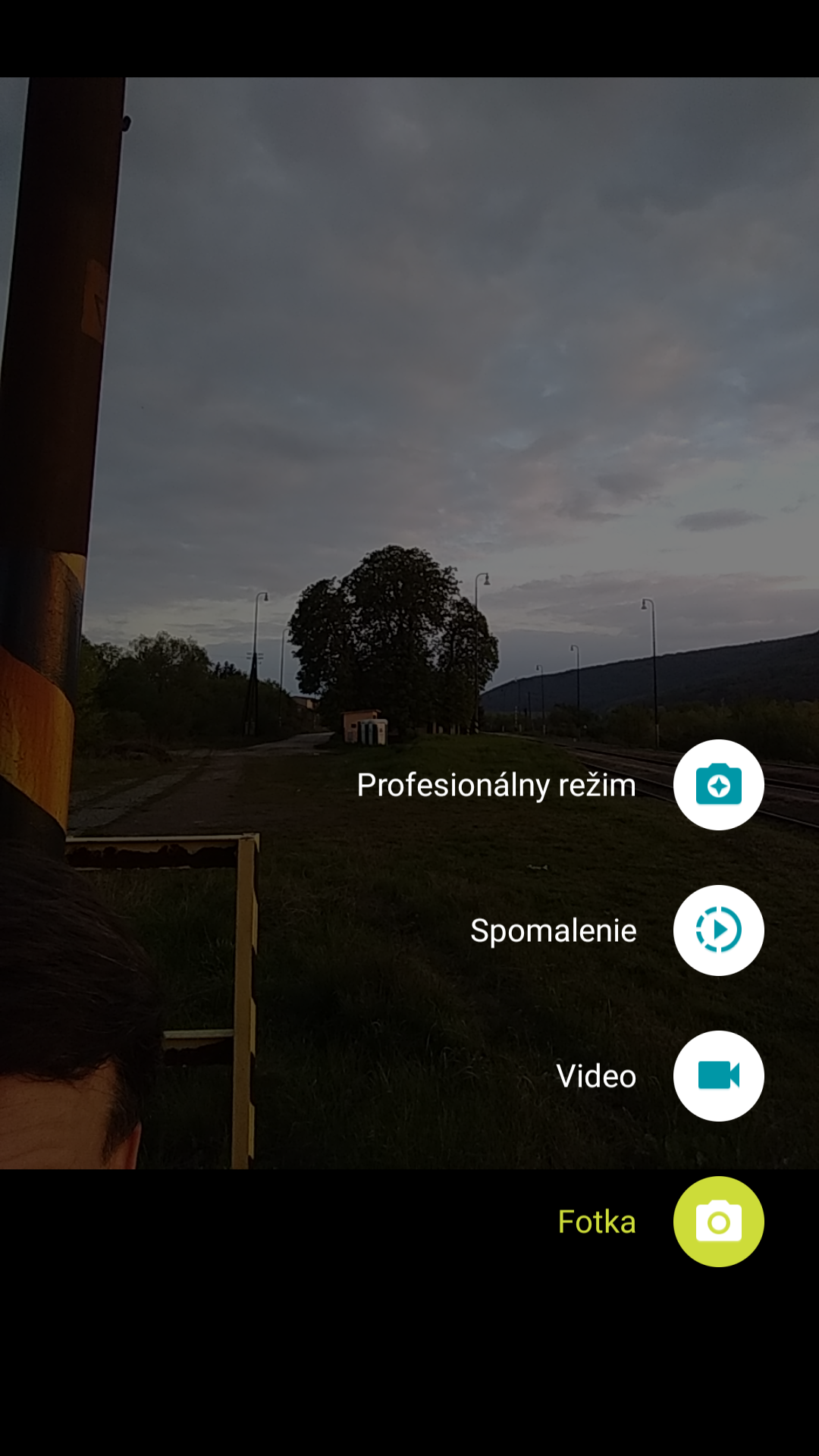The width and height of the screenshot is (819, 1456).
Task: Select the Fotka photo mode
Action: (718, 1222)
